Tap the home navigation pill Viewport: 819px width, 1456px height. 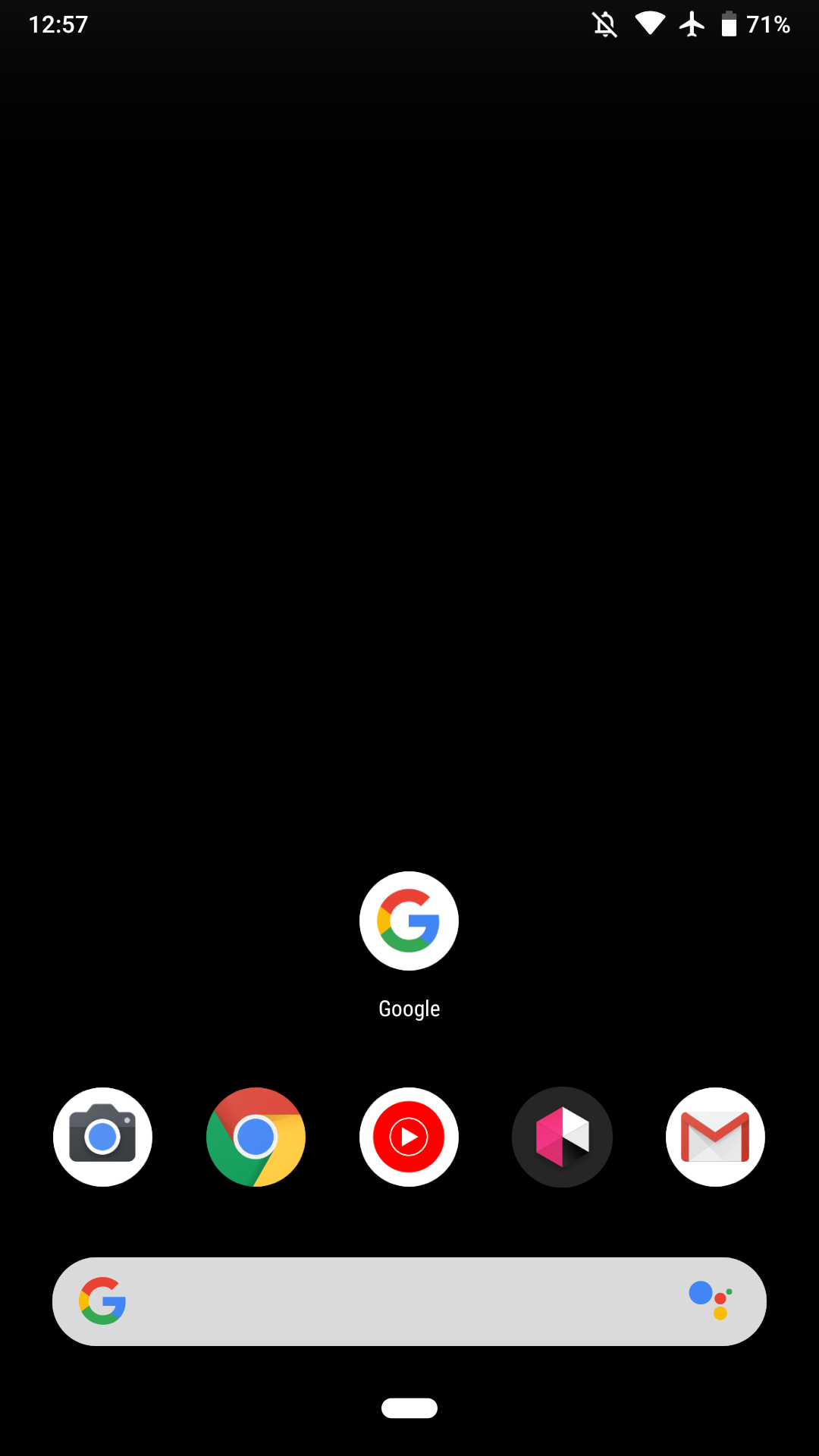click(x=409, y=1408)
